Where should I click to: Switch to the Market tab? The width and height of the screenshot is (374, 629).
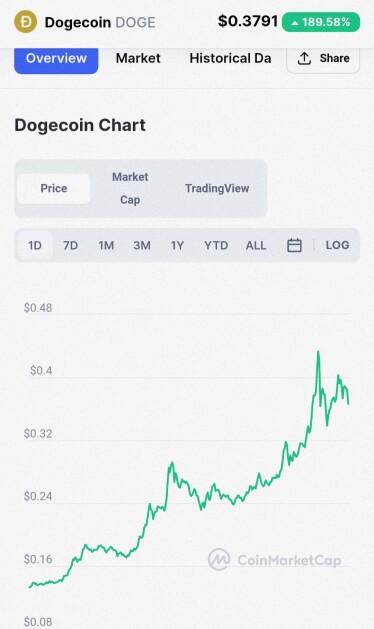pyautogui.click(x=138, y=58)
